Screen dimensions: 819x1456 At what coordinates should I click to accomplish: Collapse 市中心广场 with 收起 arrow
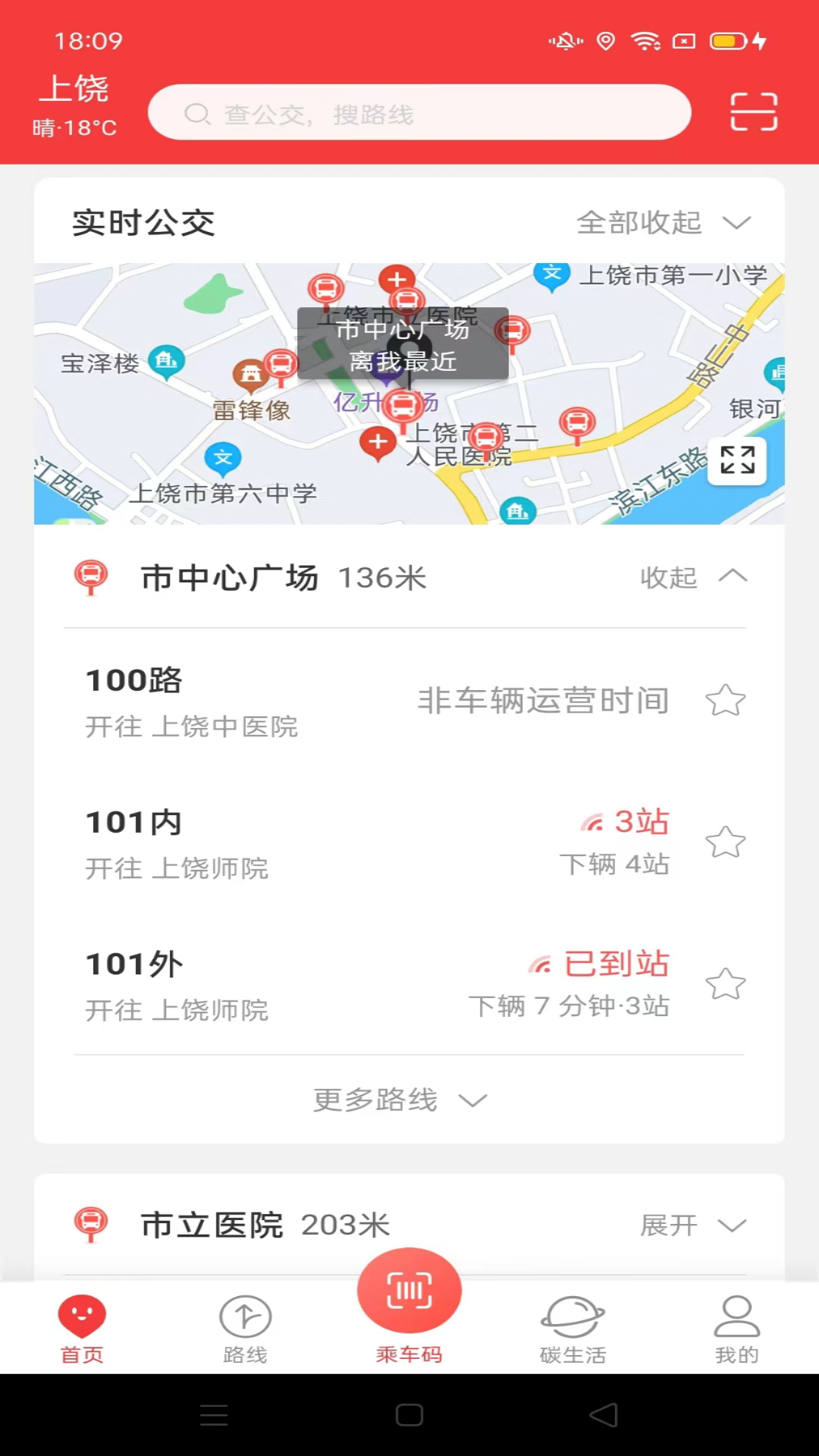pyautogui.click(x=695, y=578)
